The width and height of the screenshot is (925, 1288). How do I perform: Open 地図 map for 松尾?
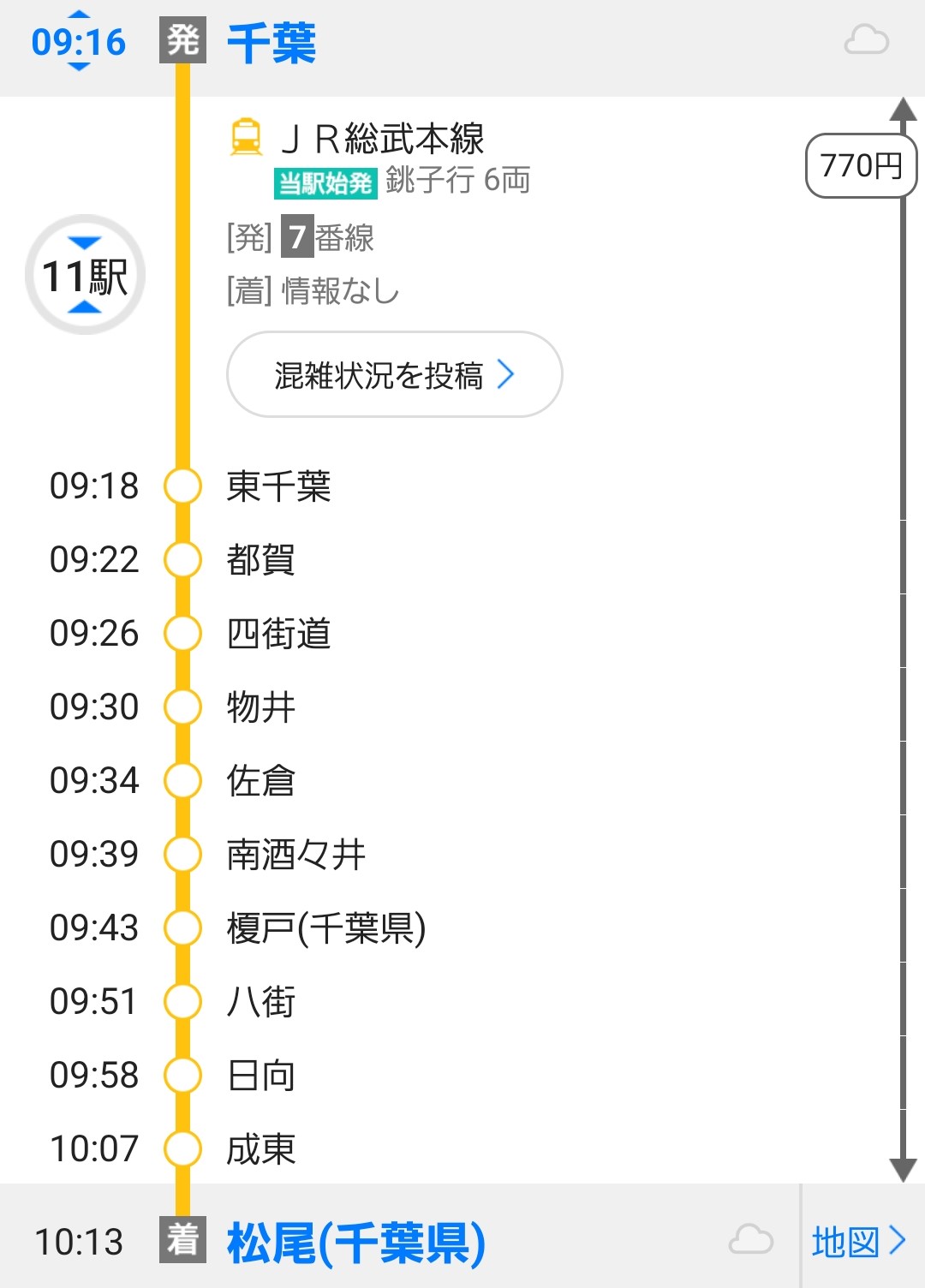pos(859,1240)
